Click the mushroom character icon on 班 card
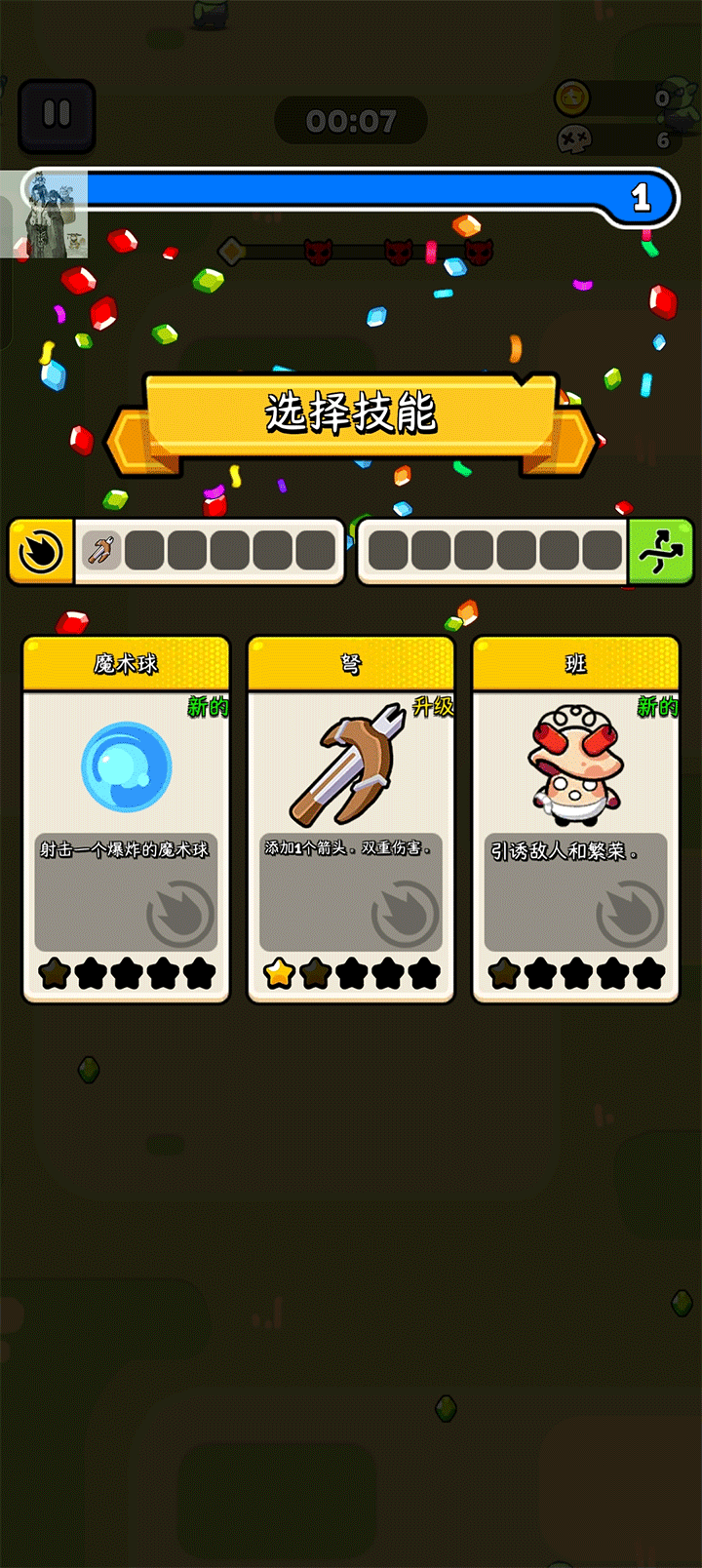 575,765
